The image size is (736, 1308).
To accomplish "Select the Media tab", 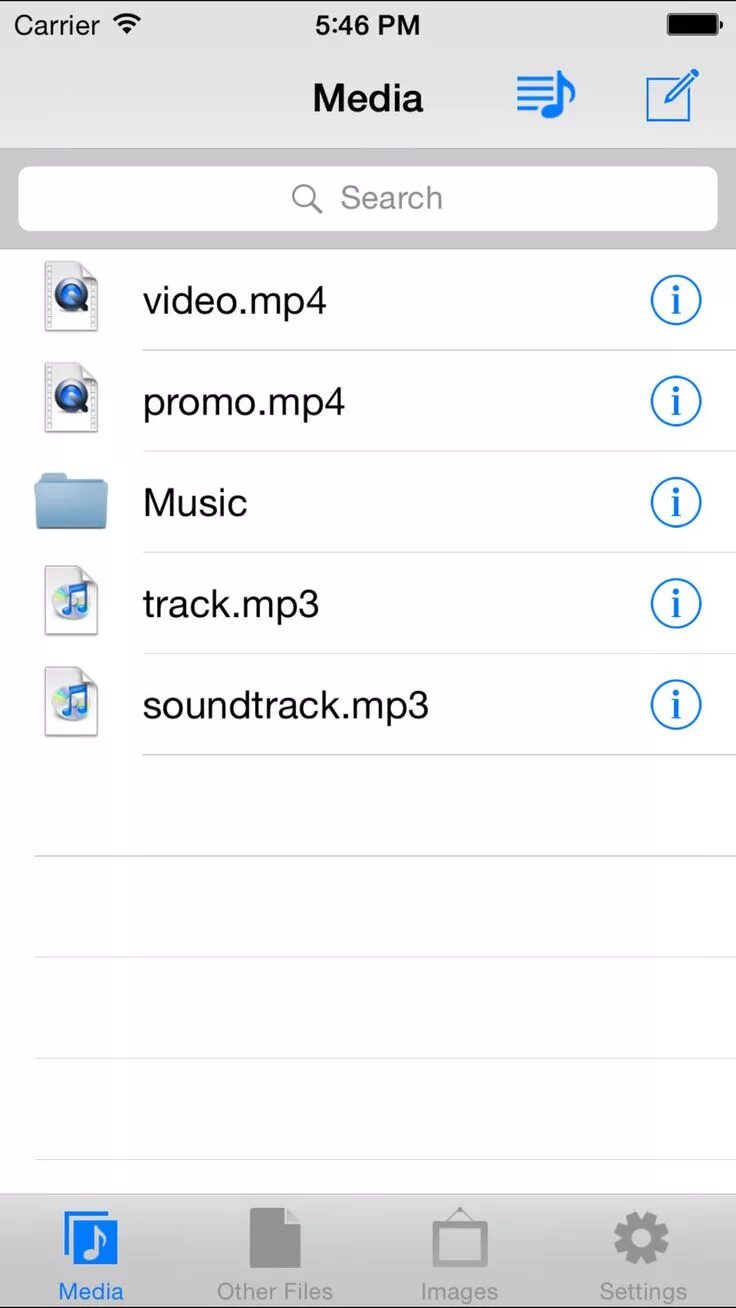I will [x=91, y=1254].
